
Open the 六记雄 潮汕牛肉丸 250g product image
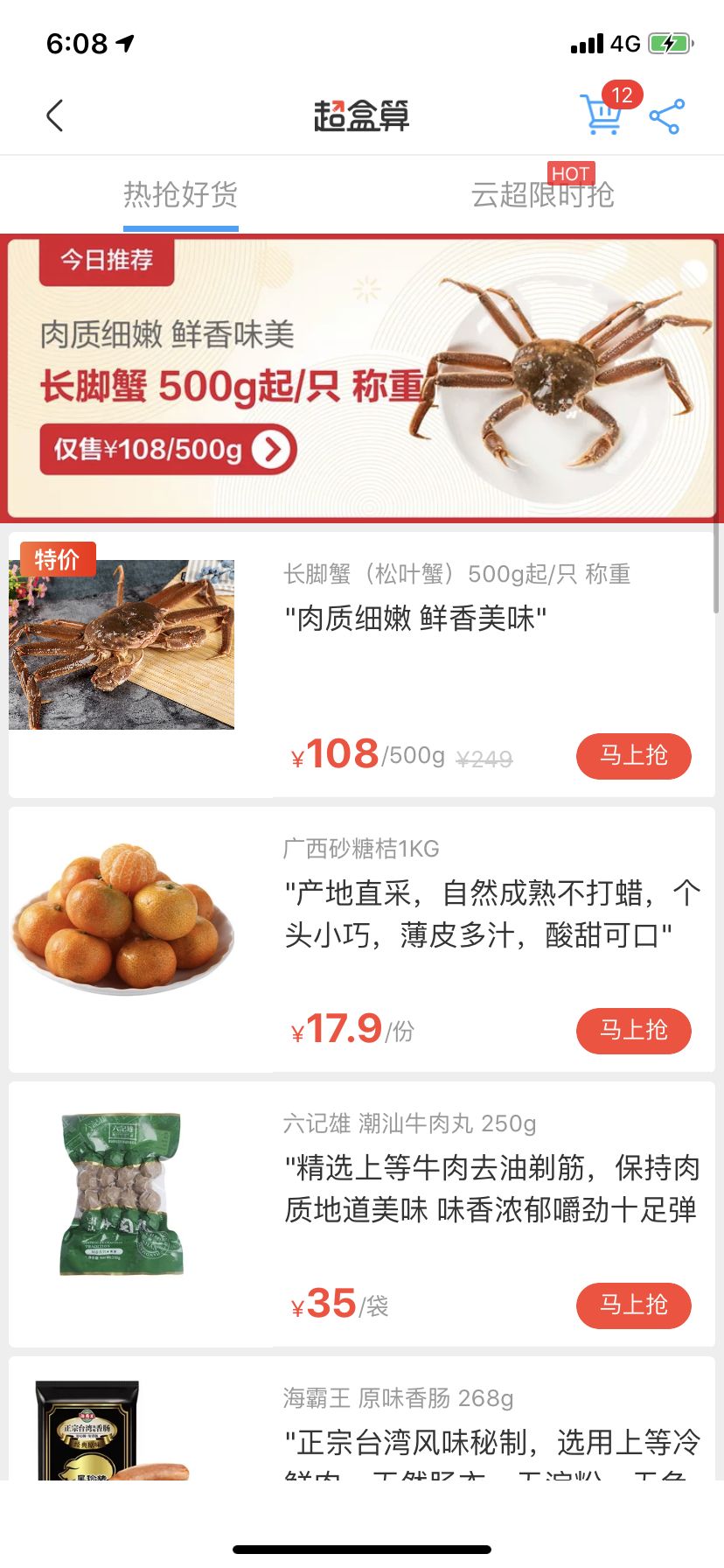tap(122, 1193)
